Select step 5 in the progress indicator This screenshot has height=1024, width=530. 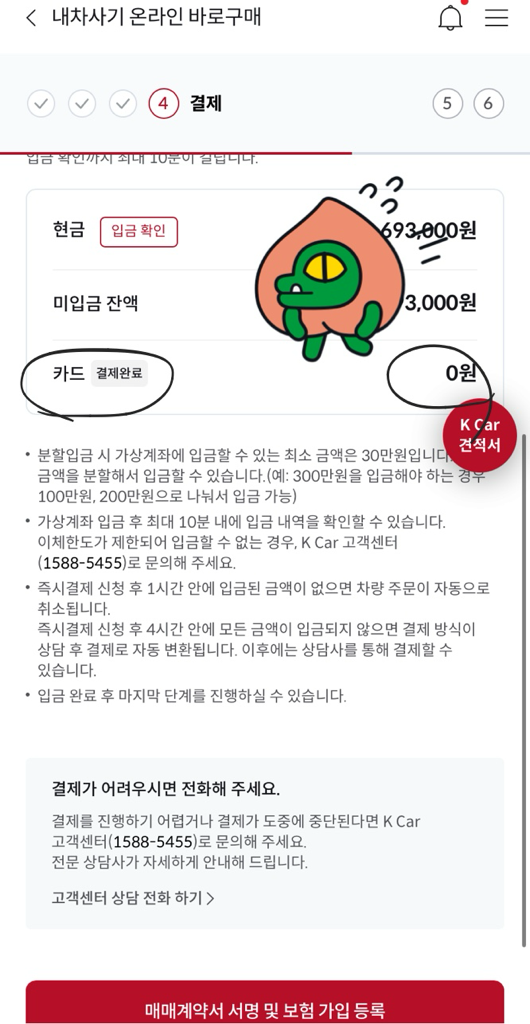tap(447, 104)
